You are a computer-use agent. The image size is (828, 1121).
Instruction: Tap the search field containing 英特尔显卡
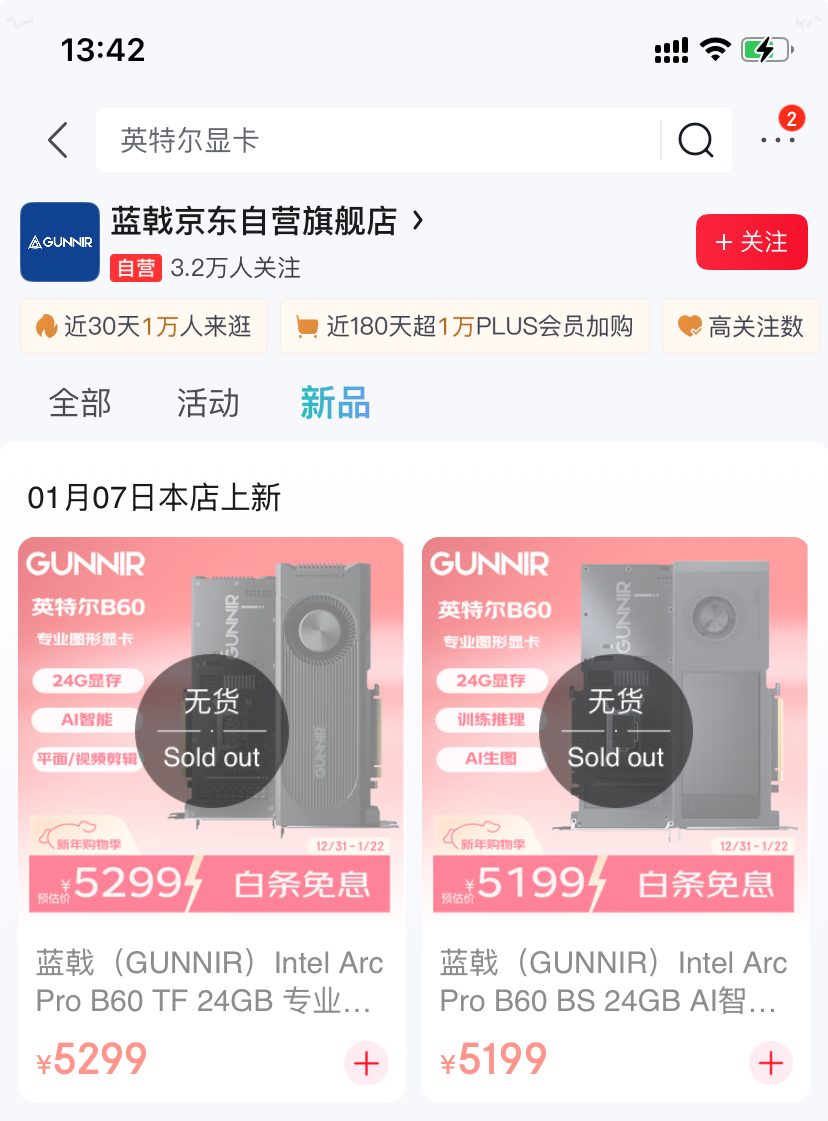(300, 140)
